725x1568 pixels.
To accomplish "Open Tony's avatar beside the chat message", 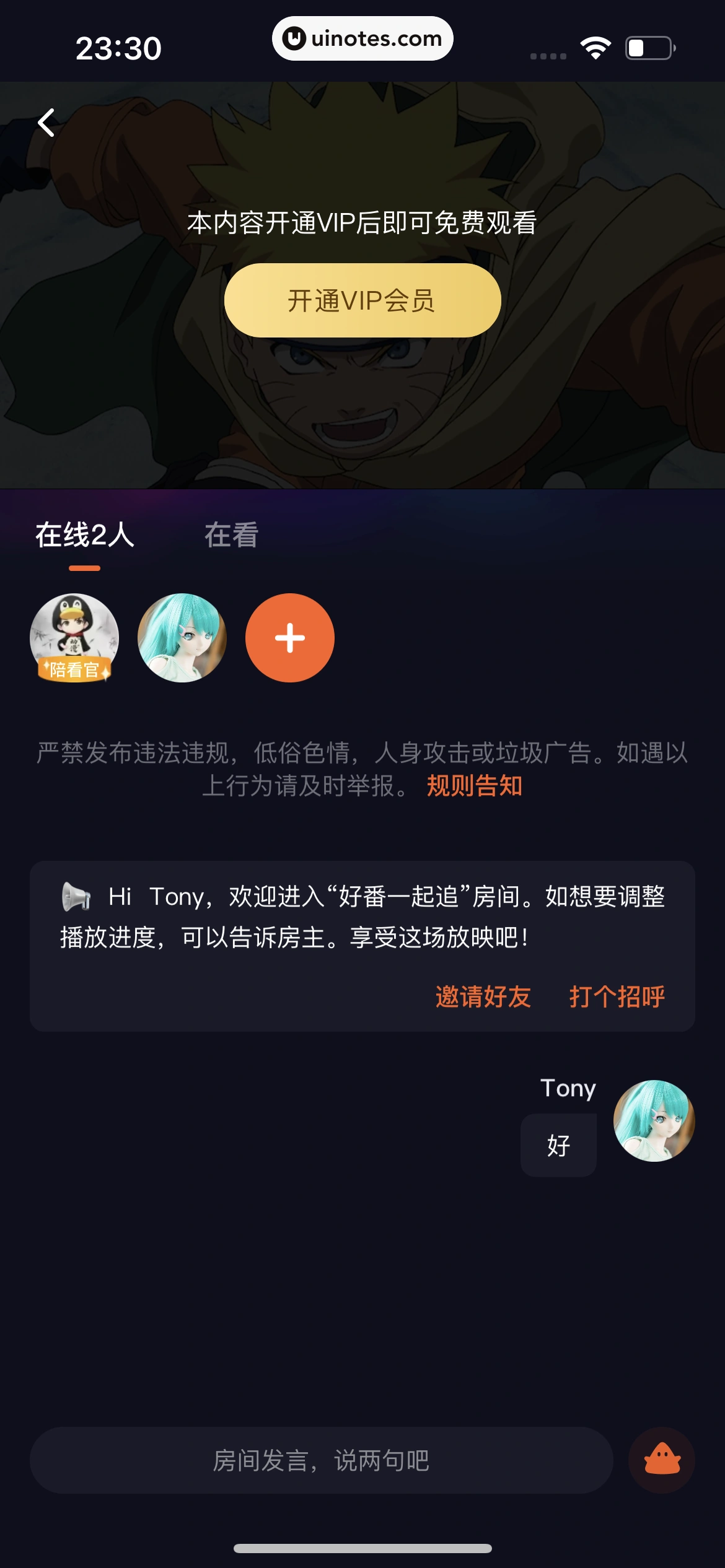I will tap(654, 1121).
